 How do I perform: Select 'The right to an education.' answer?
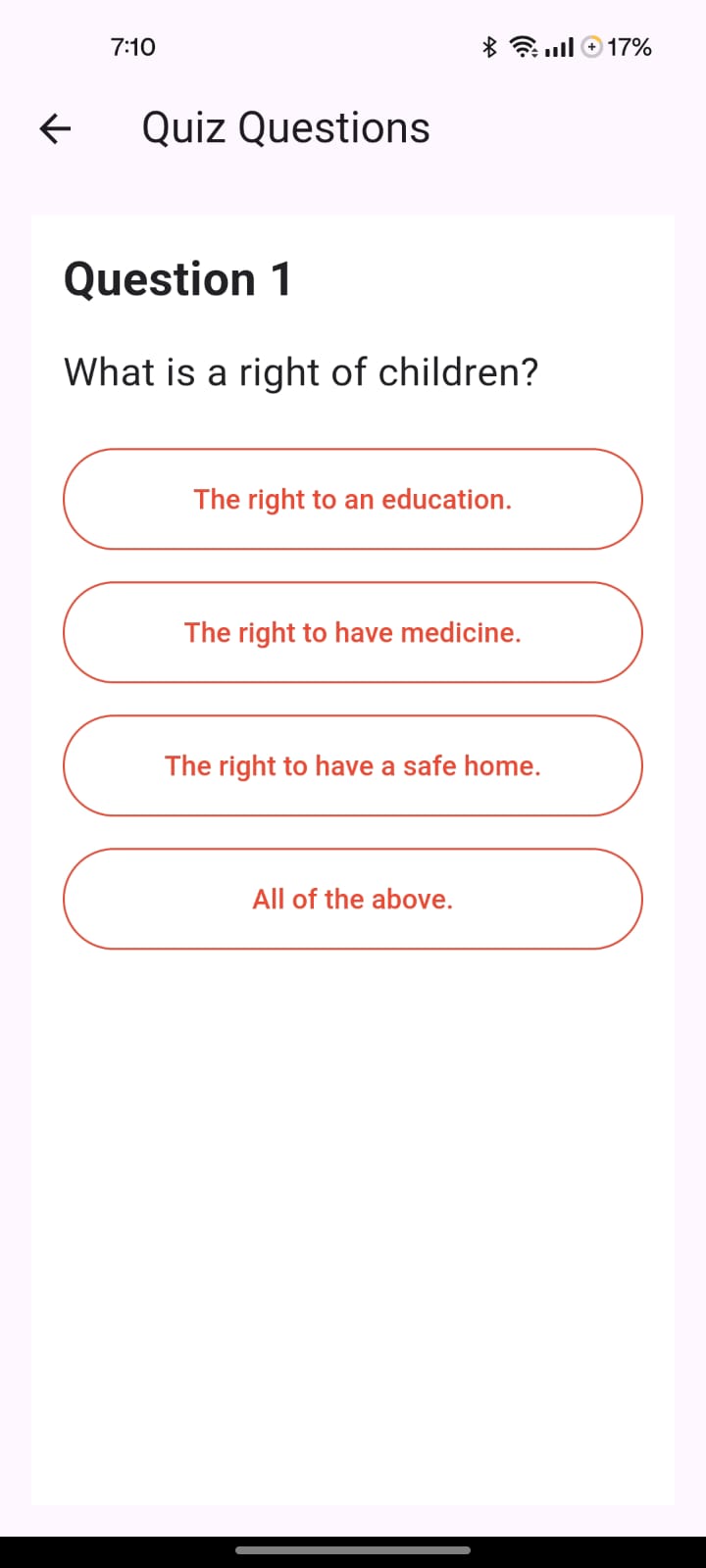pos(353,500)
